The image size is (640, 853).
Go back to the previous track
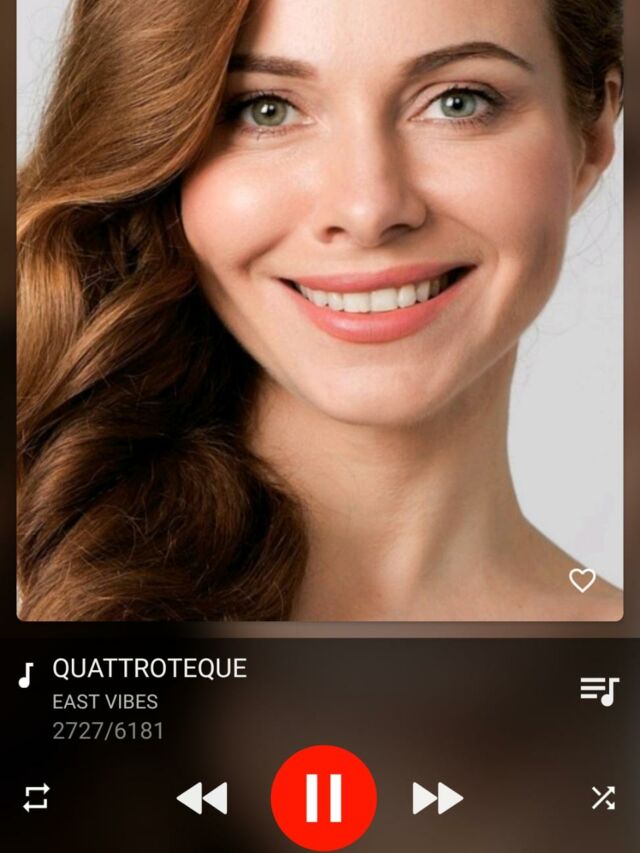[202, 798]
